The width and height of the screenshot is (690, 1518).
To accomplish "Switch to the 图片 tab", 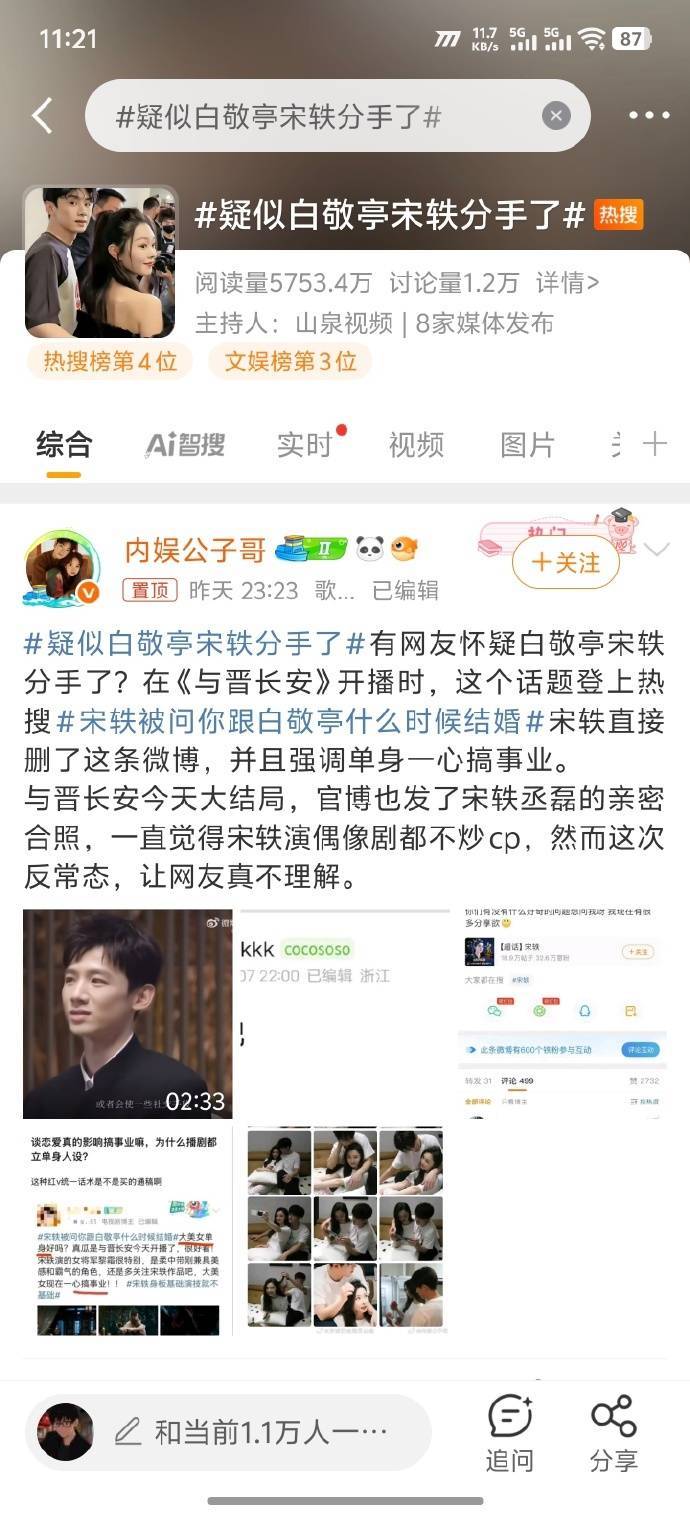I will click(527, 445).
